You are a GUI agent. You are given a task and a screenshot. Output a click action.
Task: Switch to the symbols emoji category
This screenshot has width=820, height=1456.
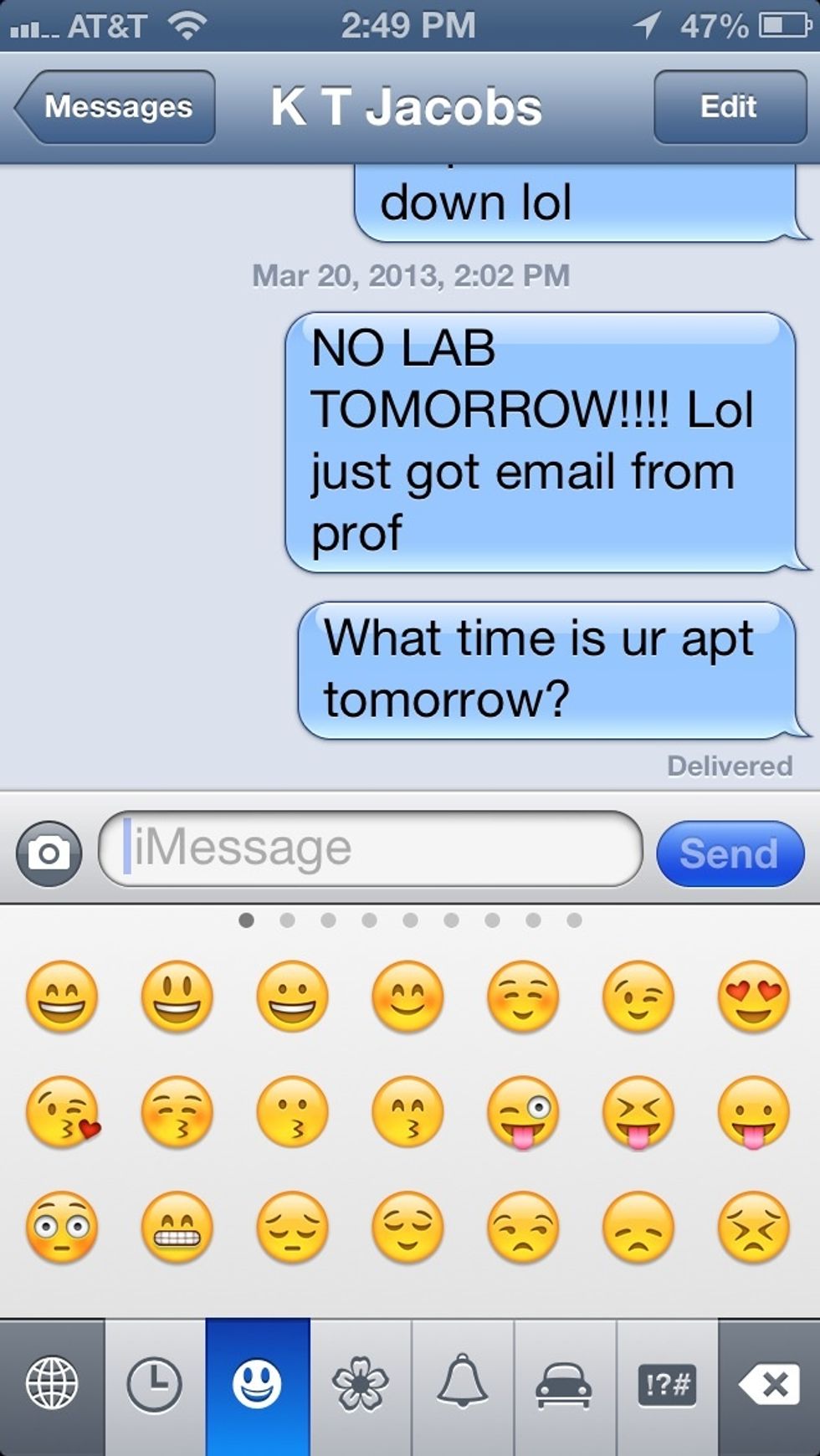(667, 1385)
